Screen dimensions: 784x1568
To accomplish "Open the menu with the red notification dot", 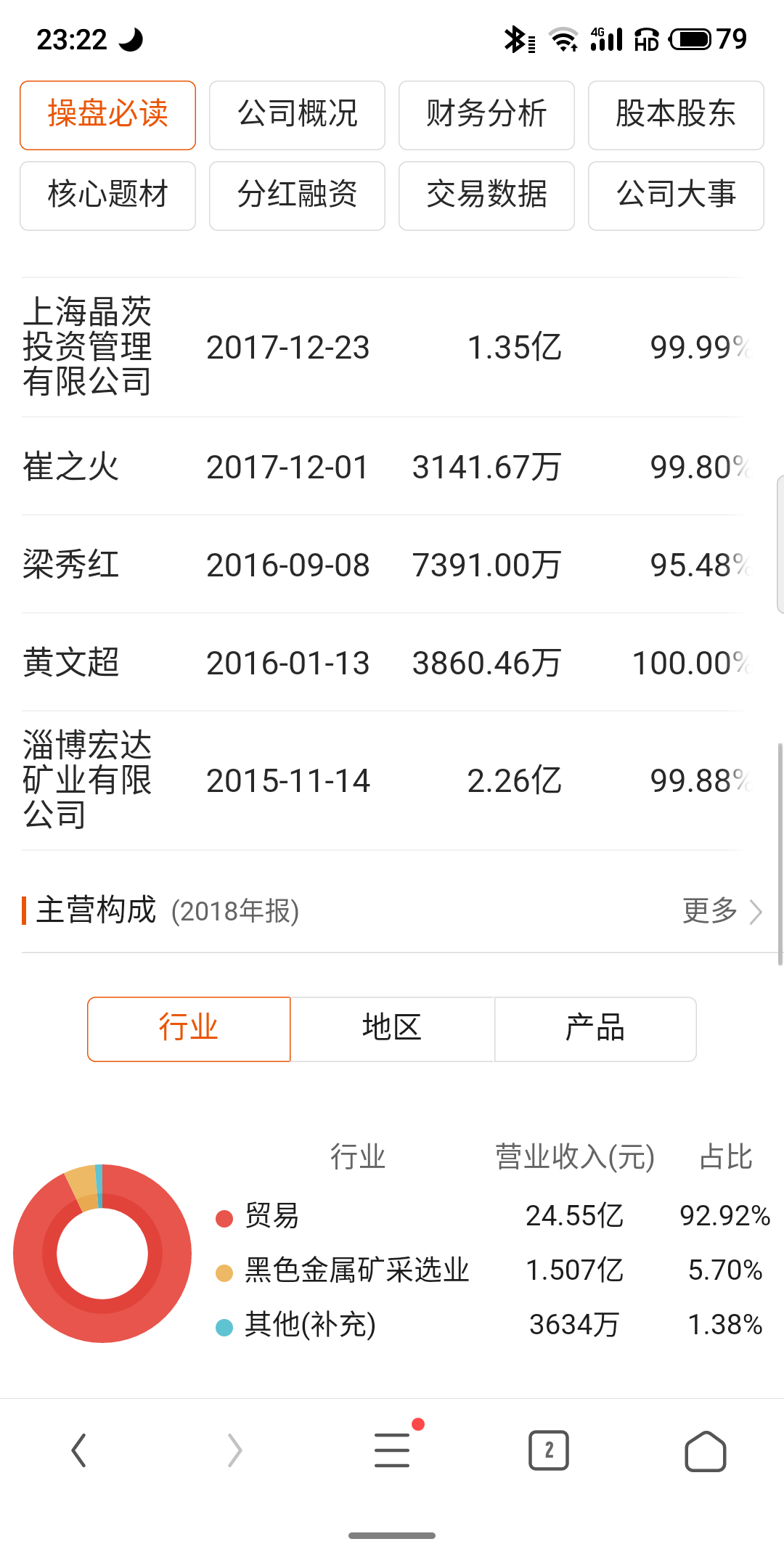I will 392,1451.
